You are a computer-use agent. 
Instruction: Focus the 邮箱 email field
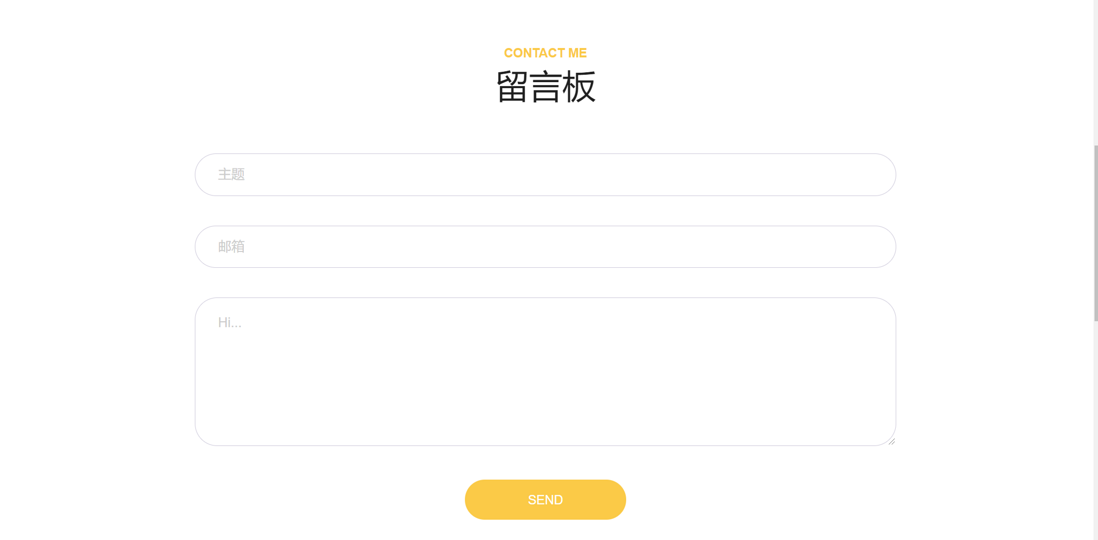click(545, 247)
